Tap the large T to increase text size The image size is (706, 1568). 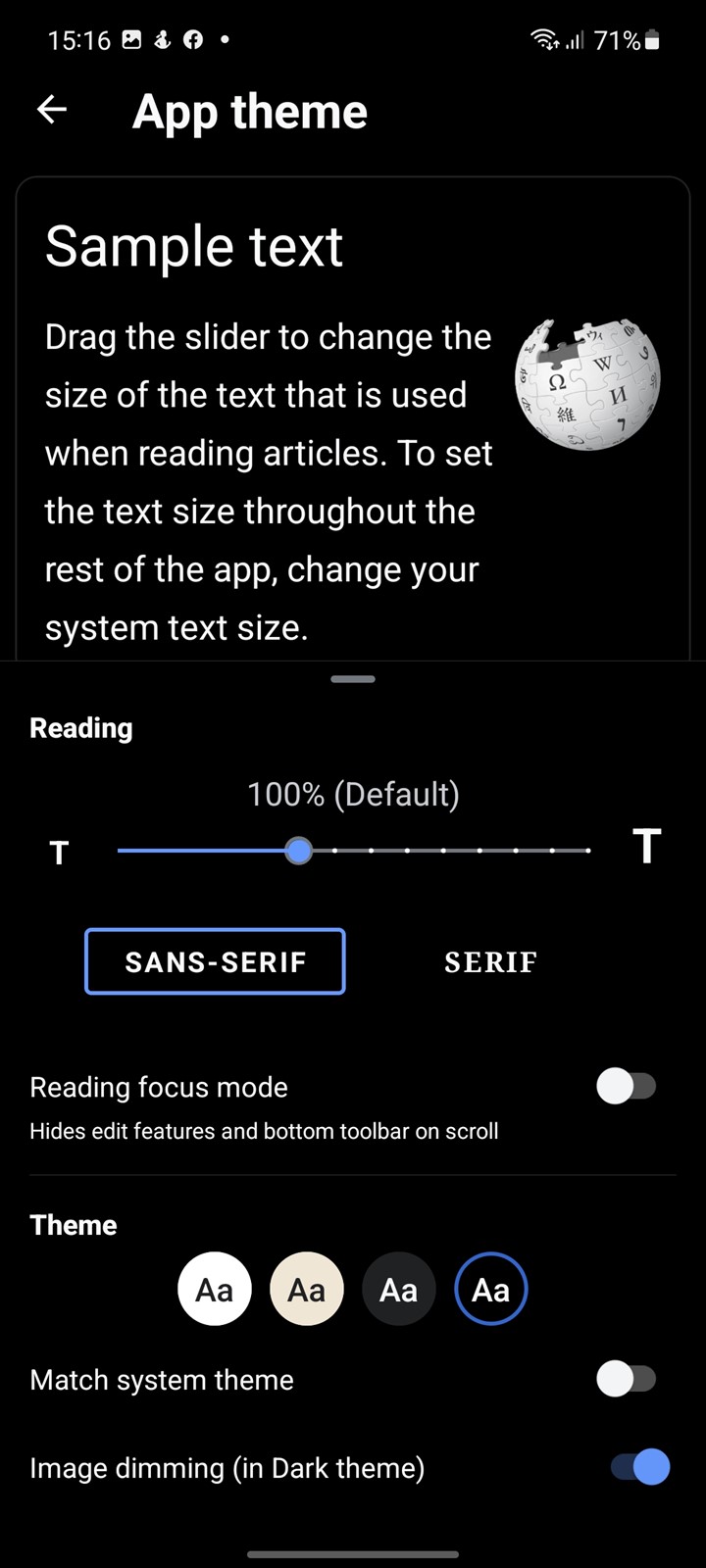point(647,847)
